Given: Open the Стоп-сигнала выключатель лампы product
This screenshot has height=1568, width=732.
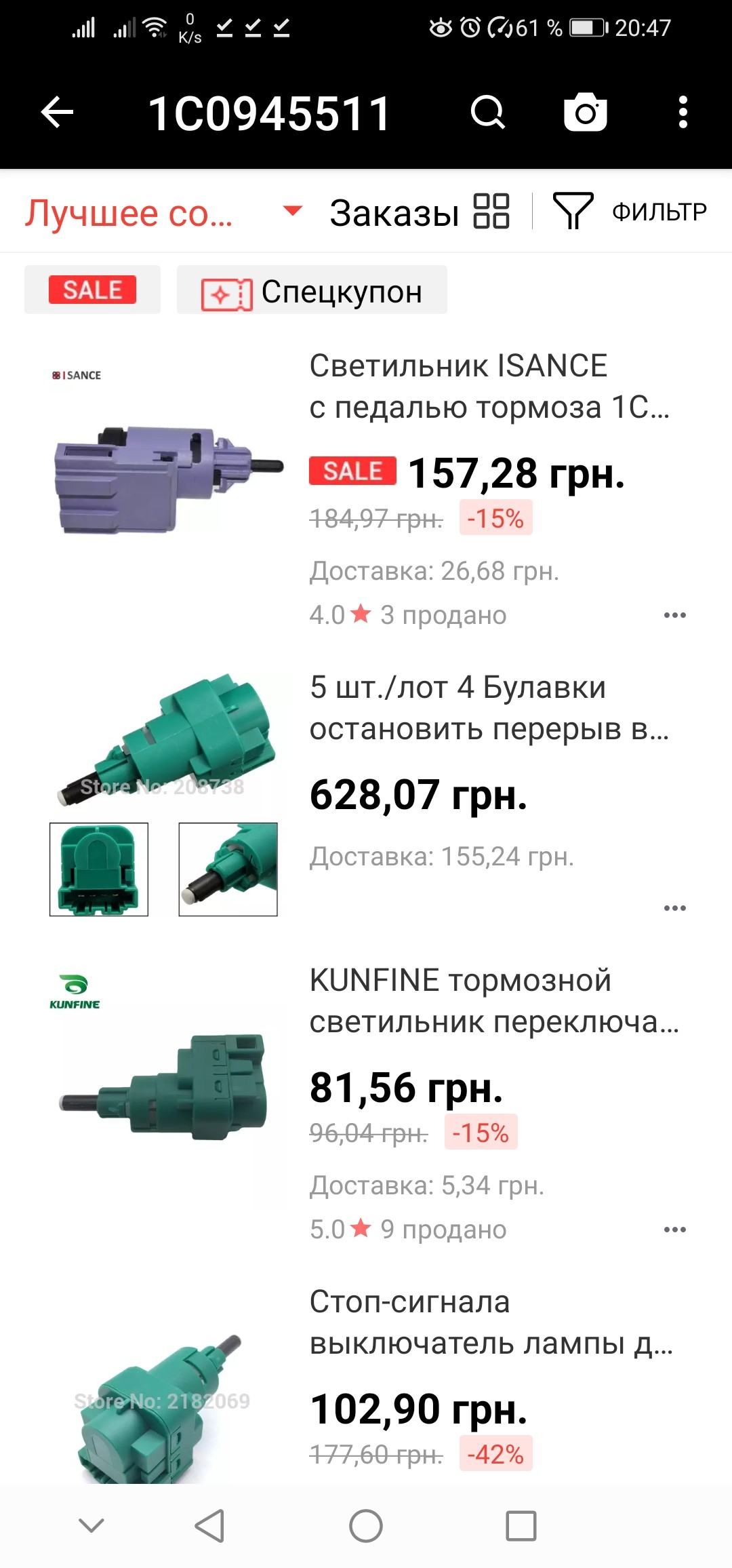Looking at the screenshot, I should [490, 1322].
